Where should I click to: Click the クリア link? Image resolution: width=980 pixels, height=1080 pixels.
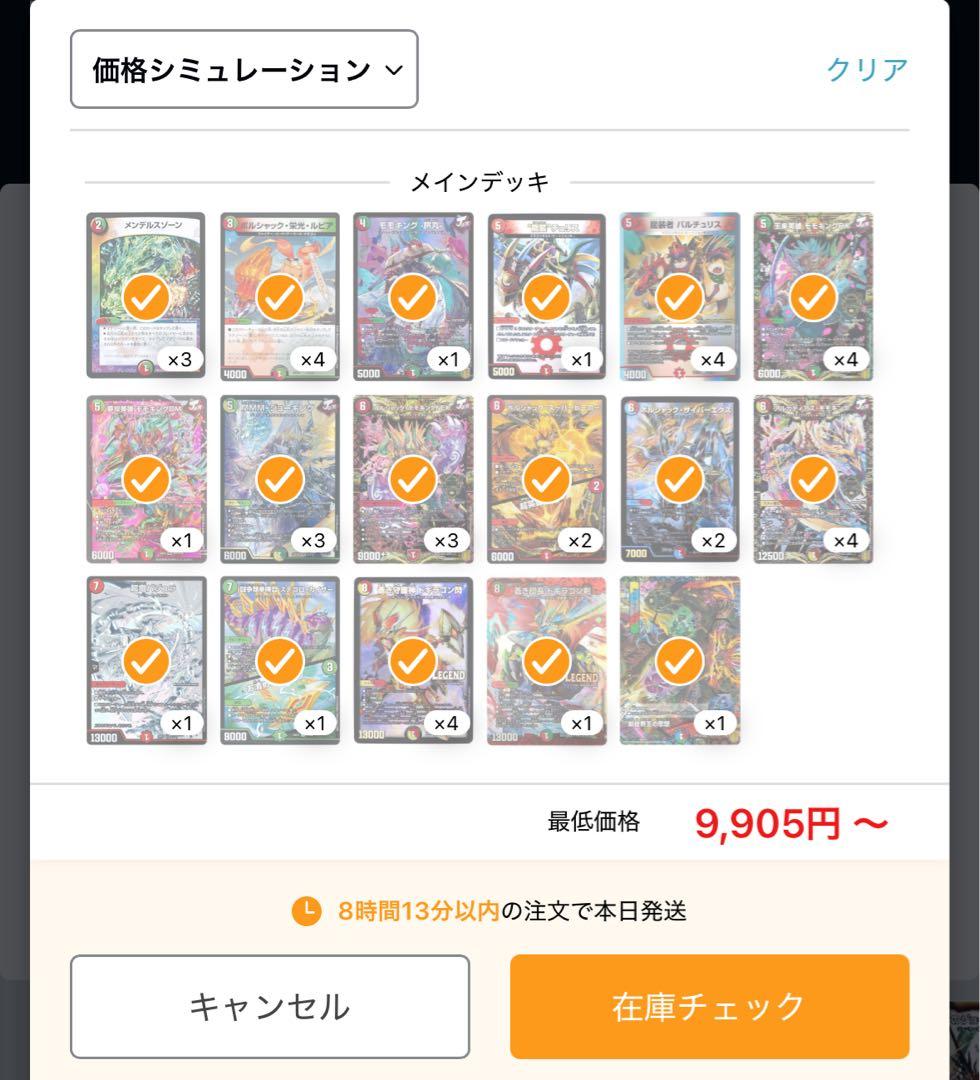coord(866,68)
